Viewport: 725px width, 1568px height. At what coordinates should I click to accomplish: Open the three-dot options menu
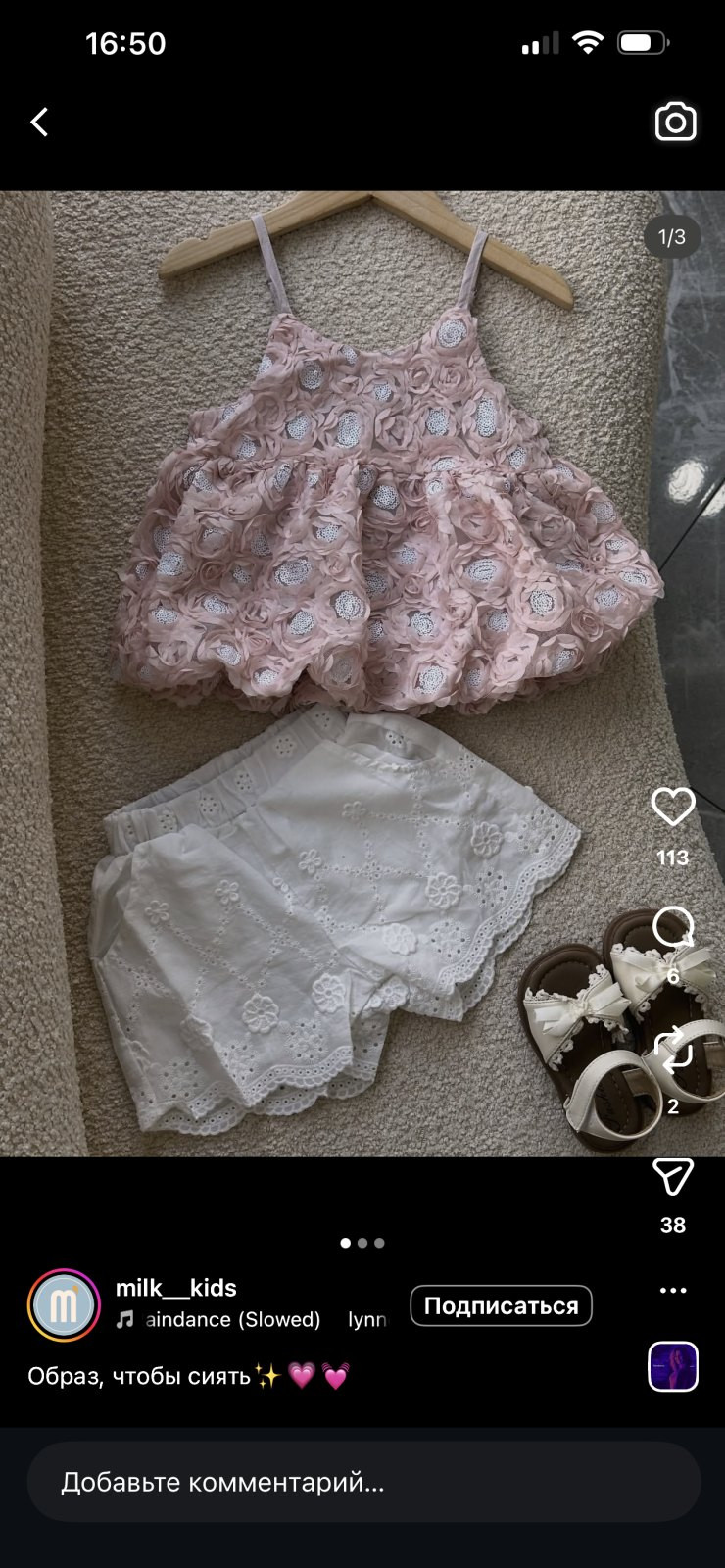pos(673,1290)
